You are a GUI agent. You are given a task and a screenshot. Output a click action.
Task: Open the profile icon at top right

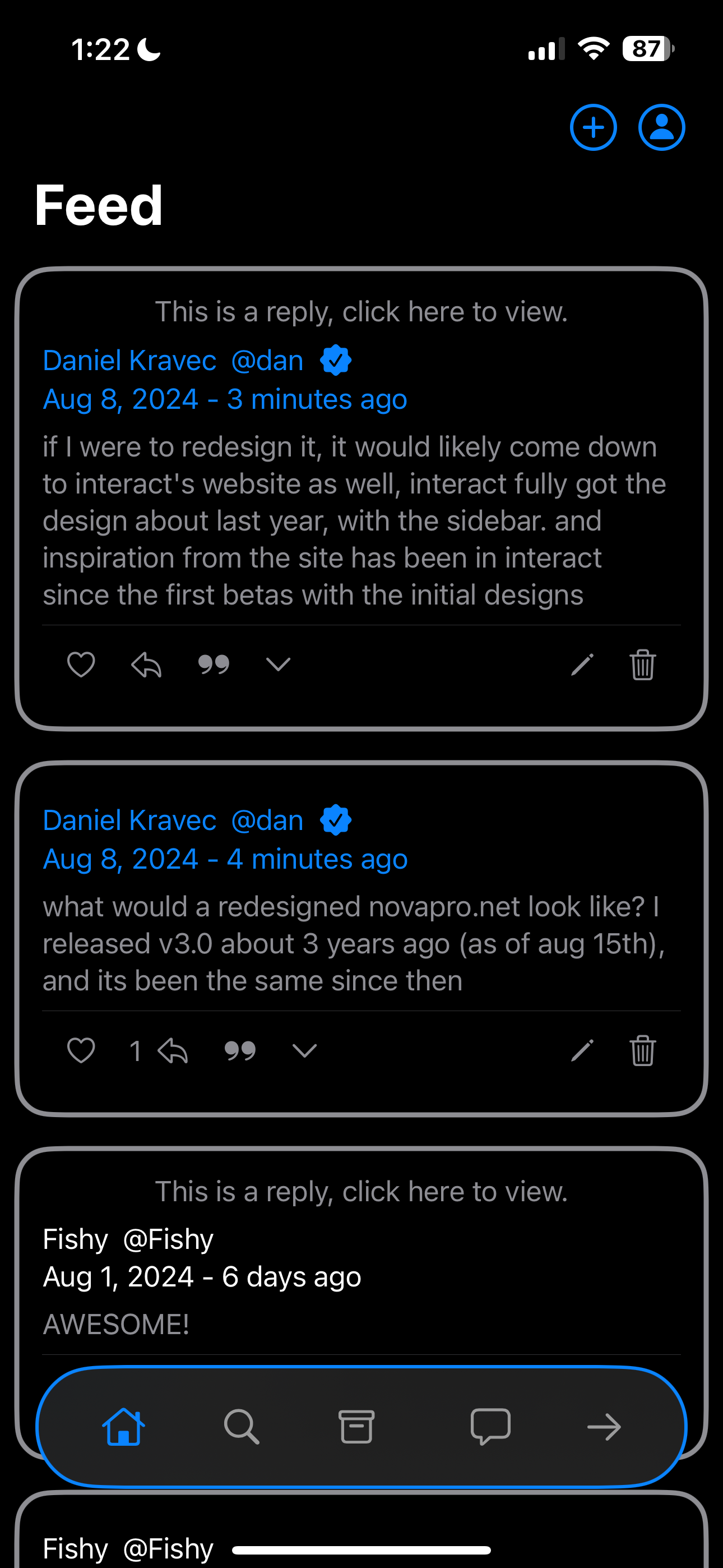click(661, 127)
